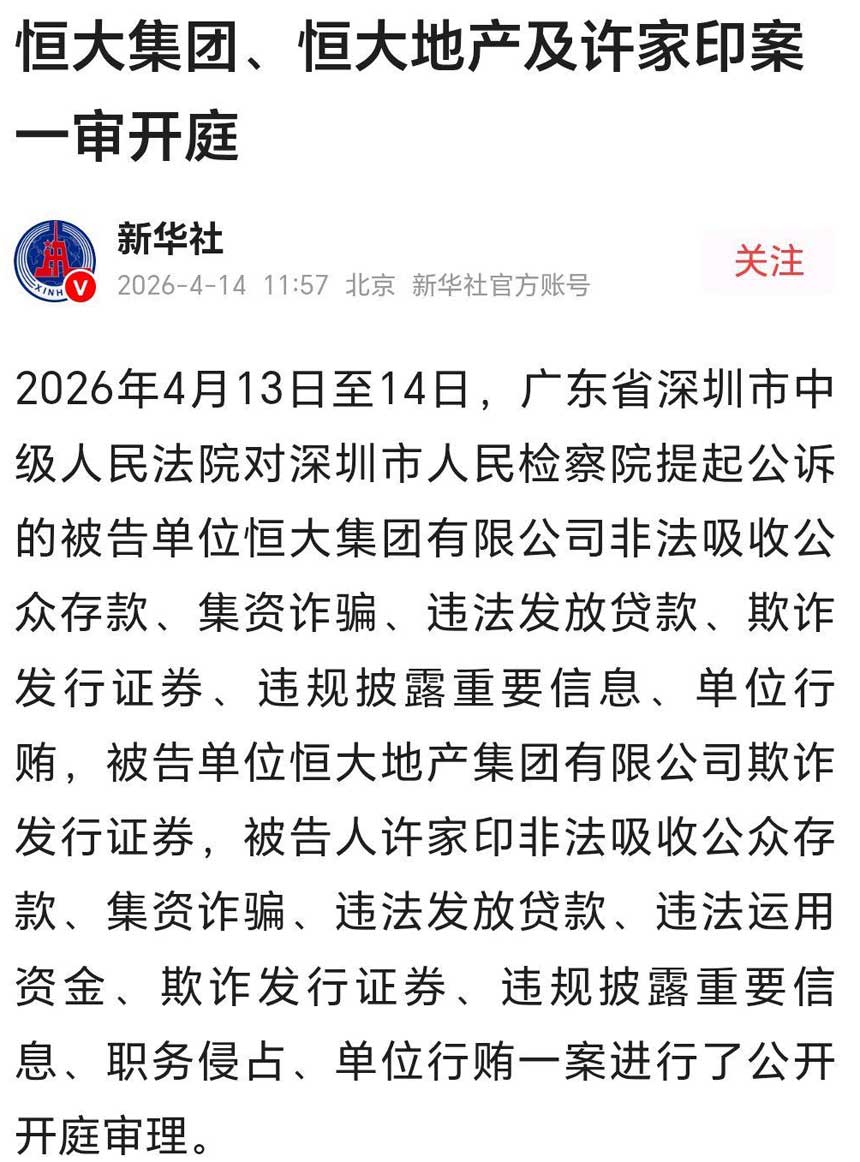
Task: Follow 新华社 with the 关注 button
Action: pyautogui.click(x=768, y=260)
